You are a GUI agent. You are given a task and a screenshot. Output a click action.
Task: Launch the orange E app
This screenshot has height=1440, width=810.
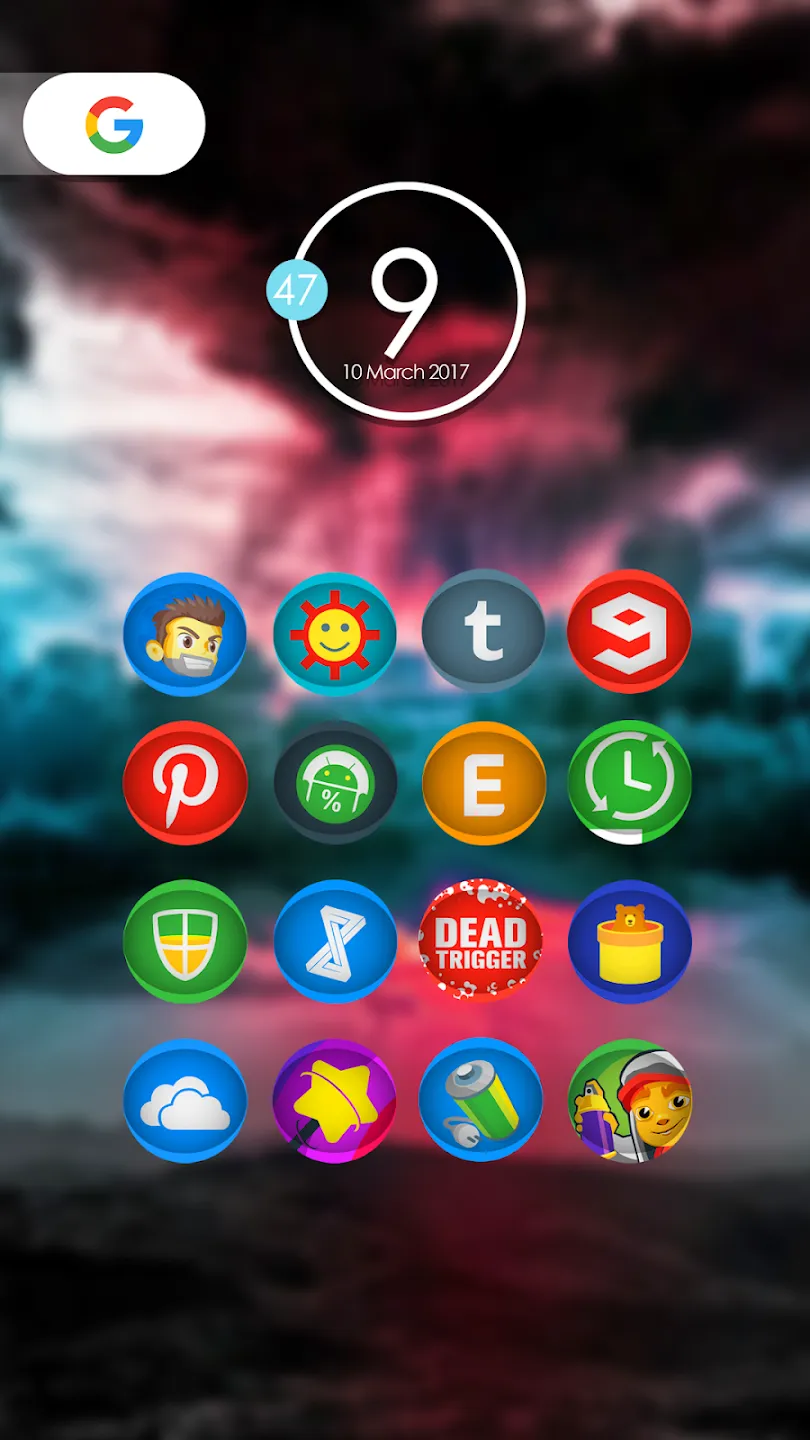click(483, 782)
